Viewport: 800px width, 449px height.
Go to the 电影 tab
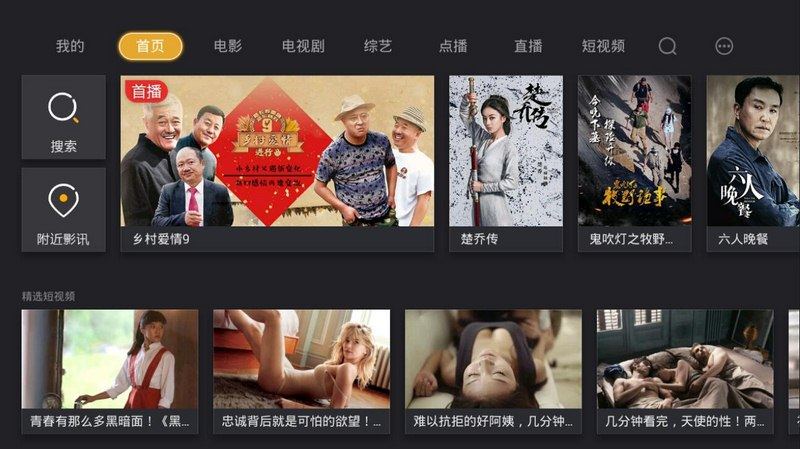tap(228, 46)
